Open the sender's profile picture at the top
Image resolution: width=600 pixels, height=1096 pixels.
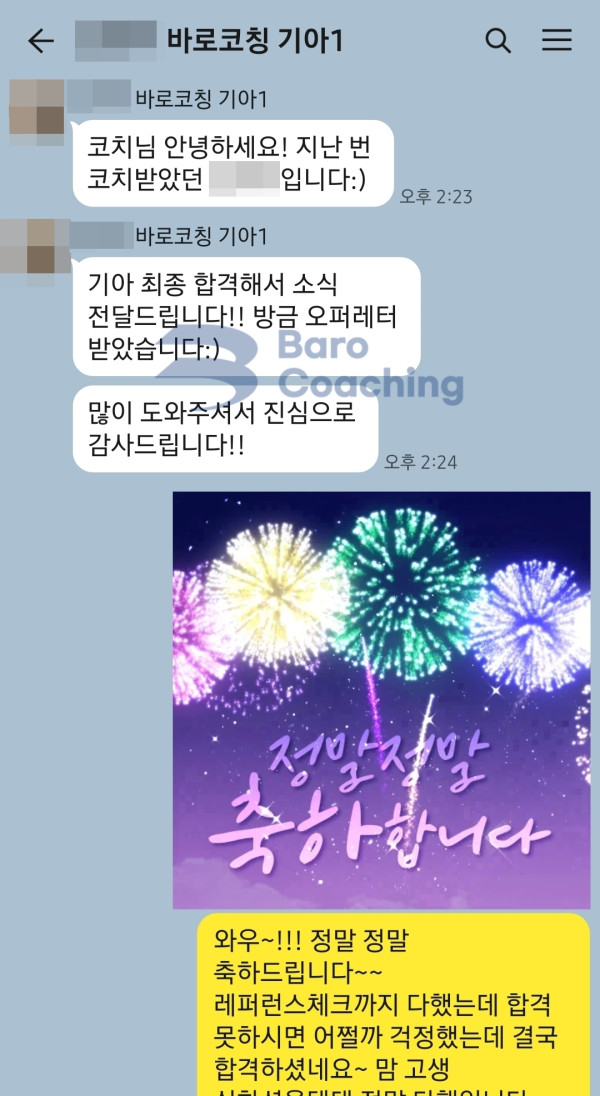(37, 107)
